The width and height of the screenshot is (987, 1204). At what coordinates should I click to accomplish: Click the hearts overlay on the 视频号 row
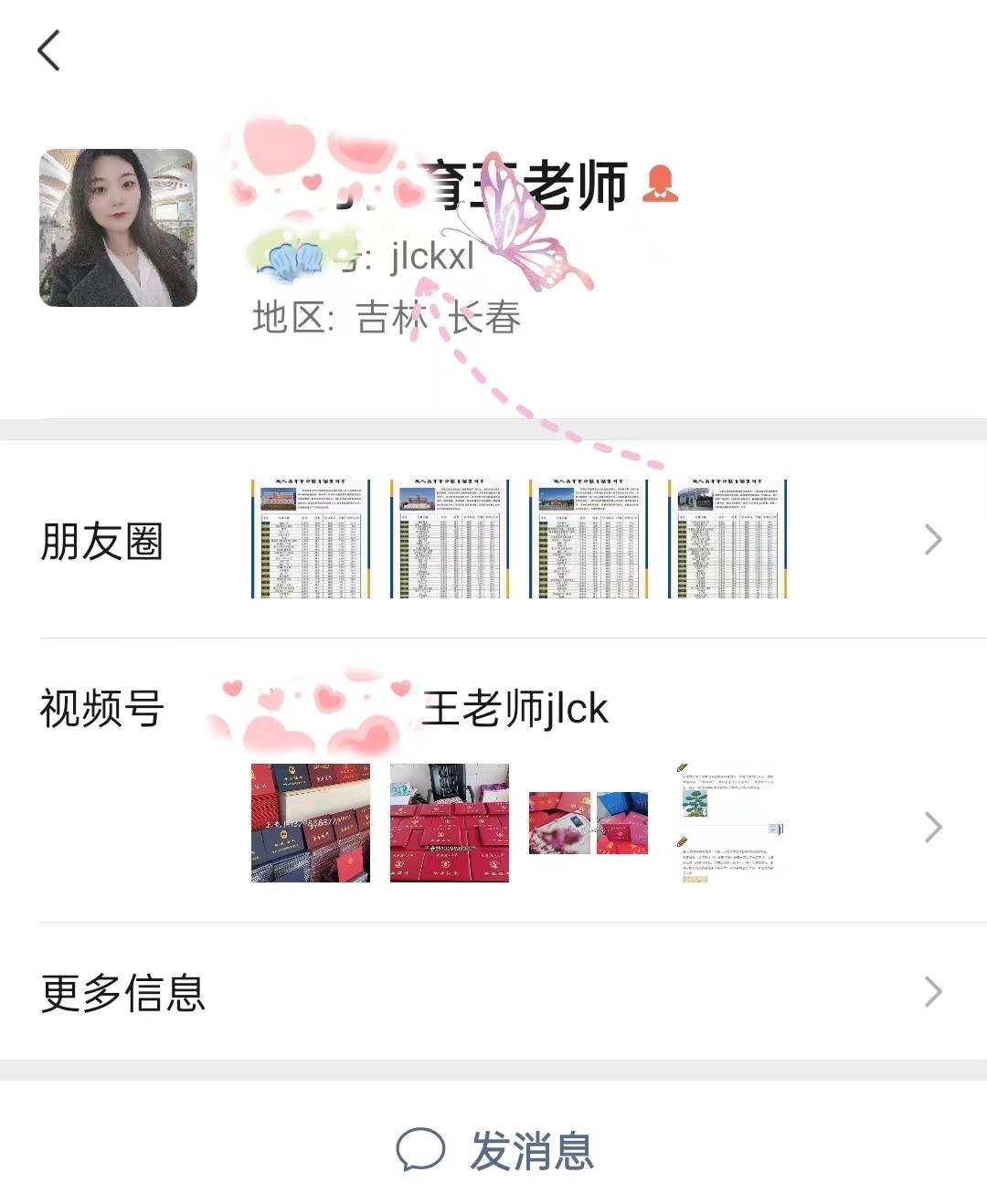tap(302, 708)
